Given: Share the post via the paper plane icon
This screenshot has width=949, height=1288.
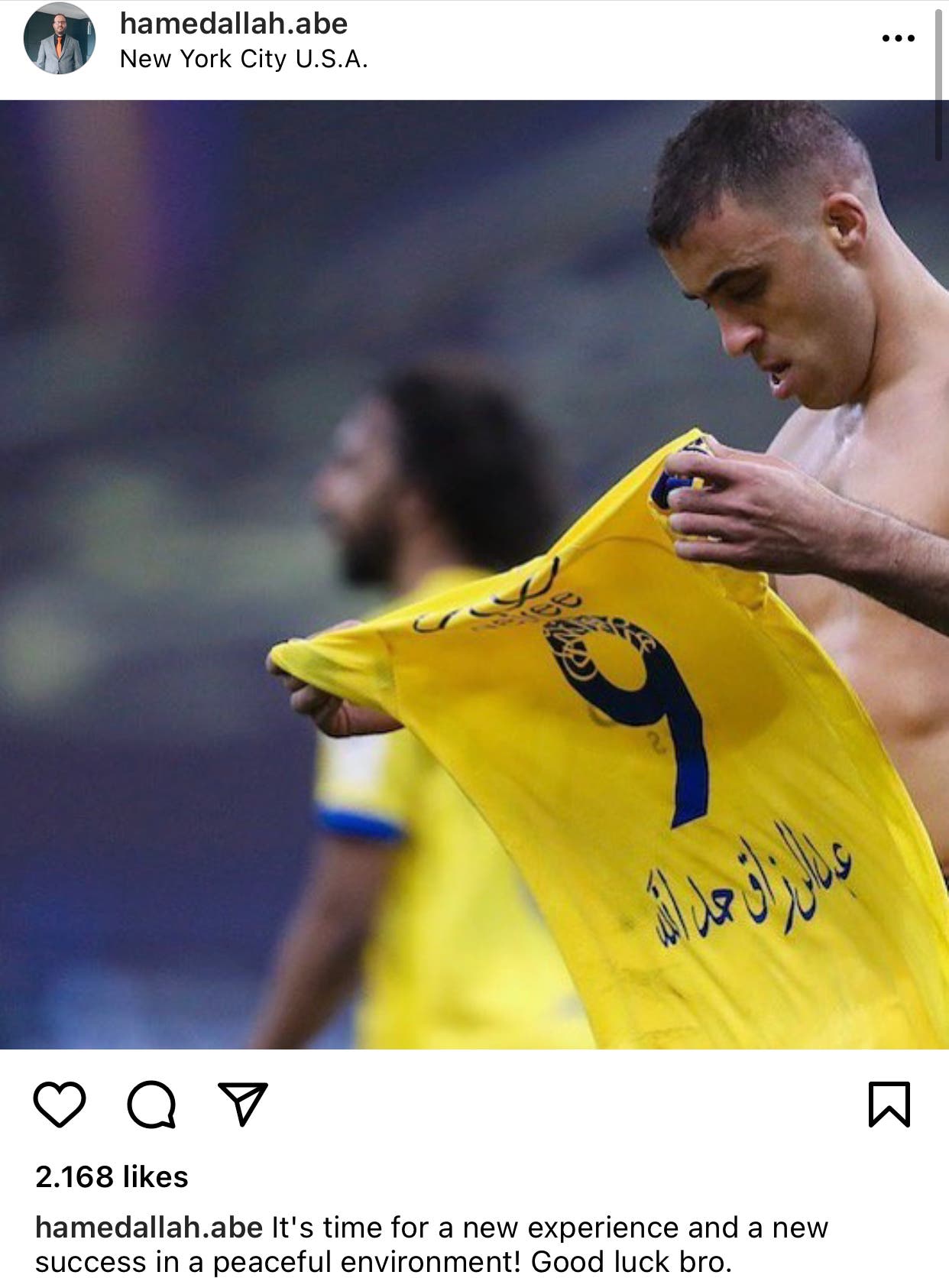Looking at the screenshot, I should [x=243, y=1104].
